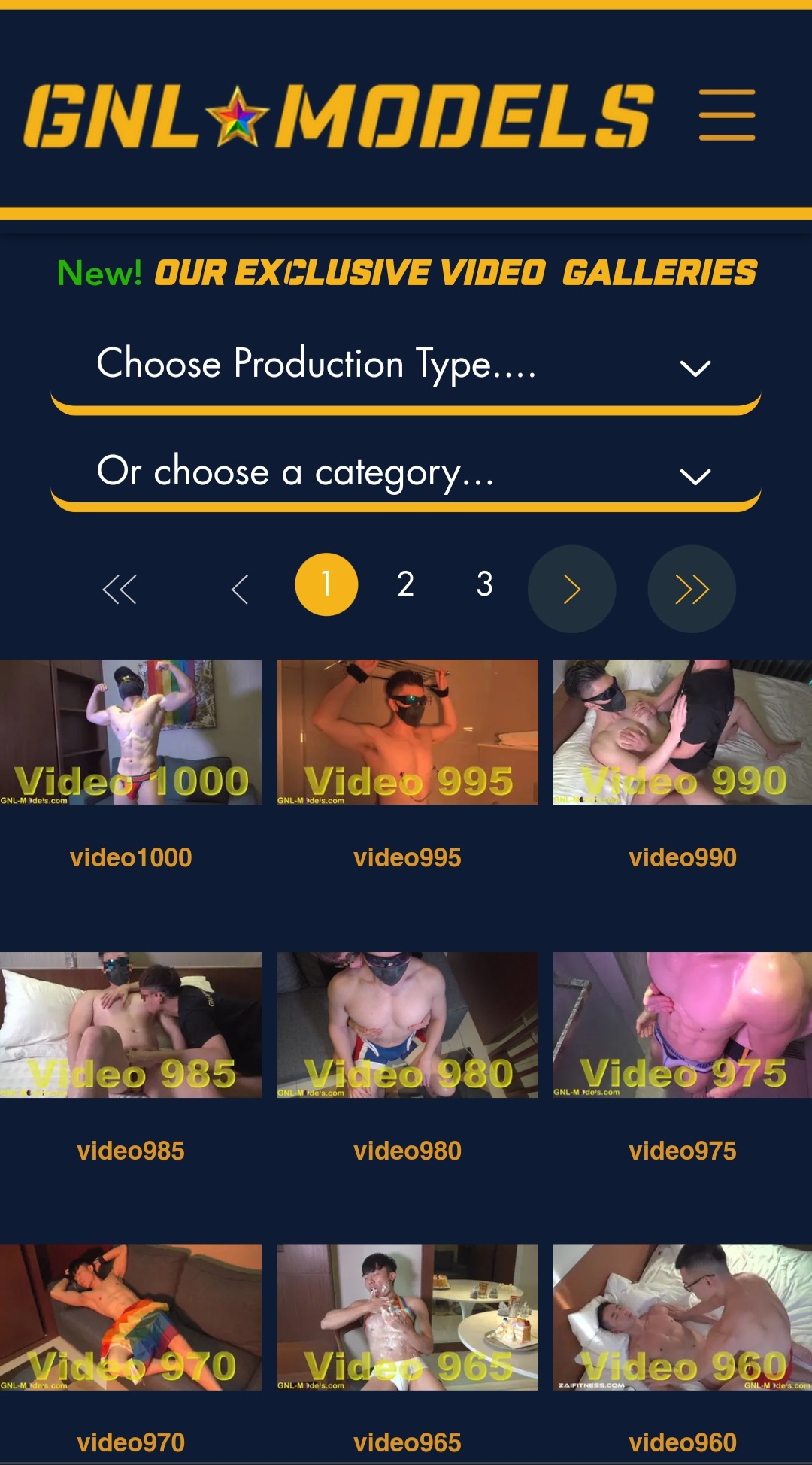Image resolution: width=812 pixels, height=1465 pixels.
Task: Open the Video 965 thumbnail
Action: click(x=408, y=1317)
